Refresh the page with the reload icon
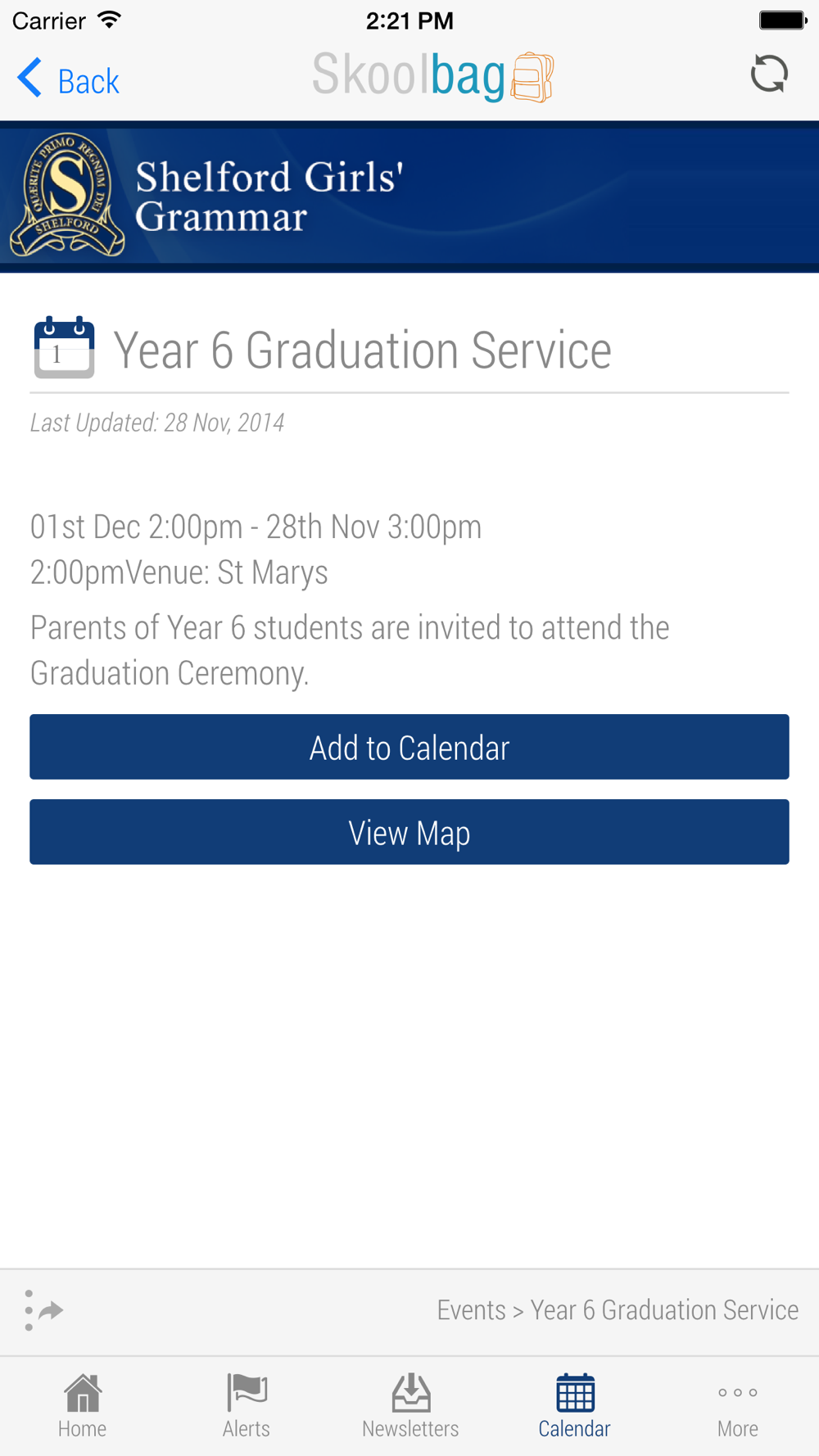The height and width of the screenshot is (1456, 819). (x=769, y=74)
